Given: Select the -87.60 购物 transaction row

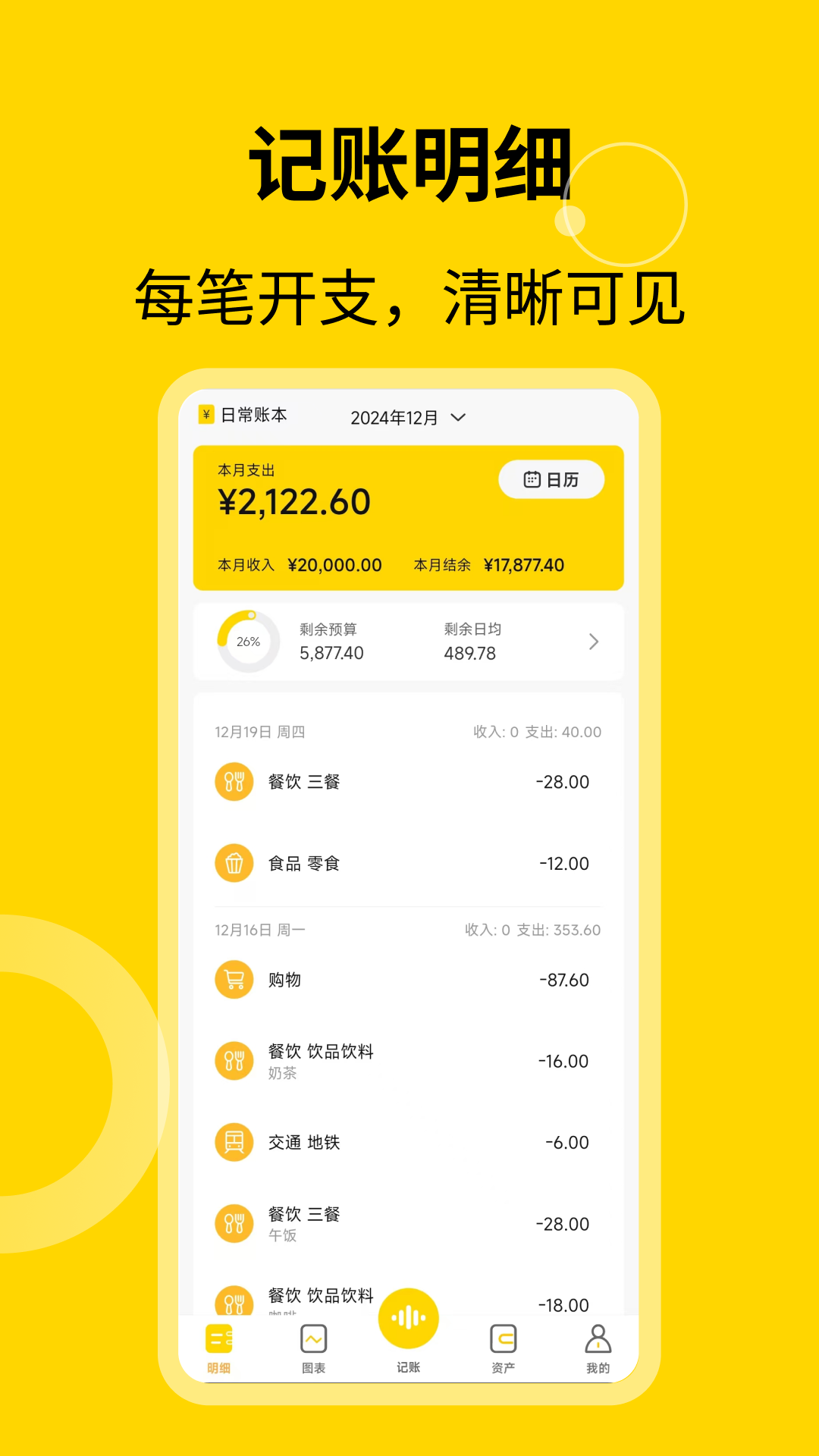Looking at the screenshot, I should pyautogui.click(x=409, y=979).
